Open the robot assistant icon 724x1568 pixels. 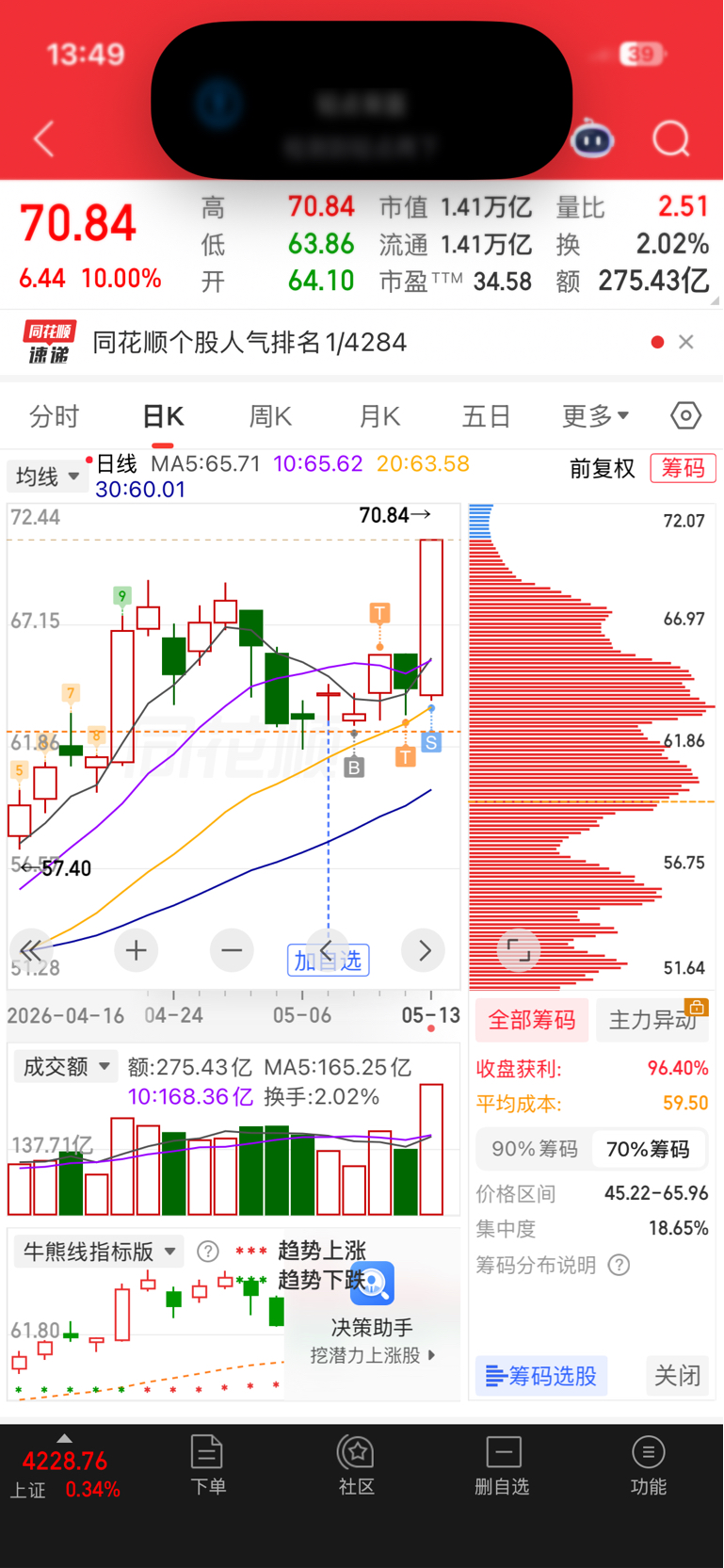pyautogui.click(x=593, y=140)
